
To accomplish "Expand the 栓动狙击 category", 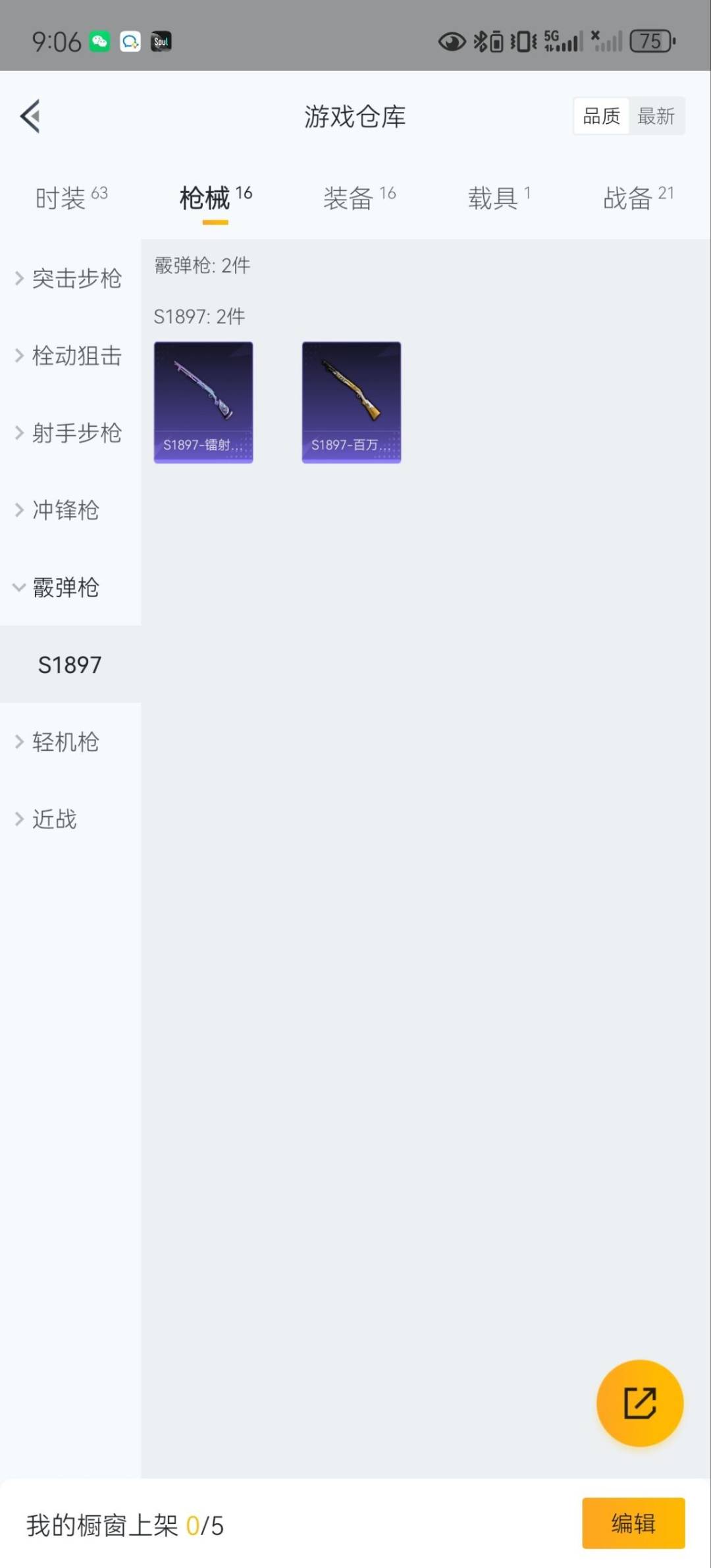I will tap(69, 356).
